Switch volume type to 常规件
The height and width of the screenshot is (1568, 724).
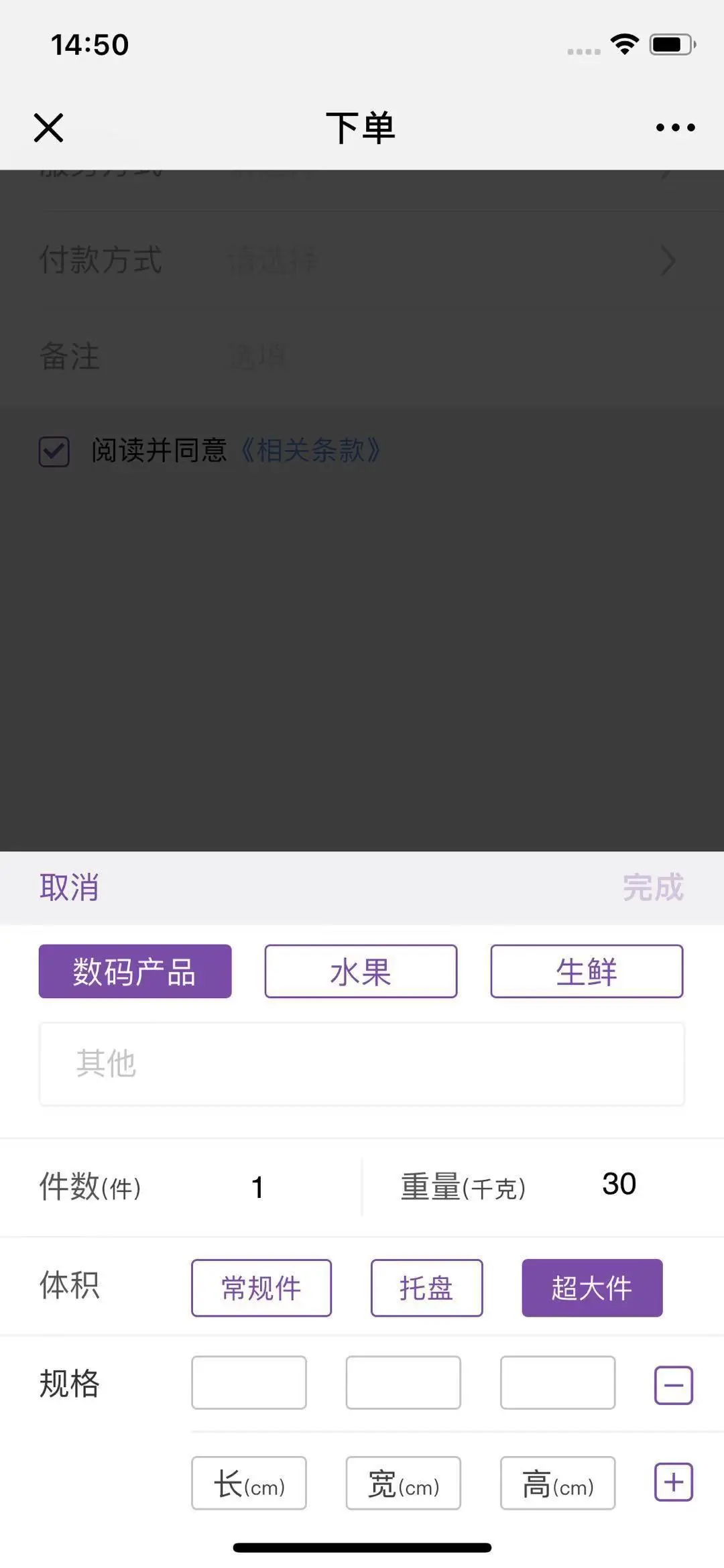pyautogui.click(x=261, y=1287)
